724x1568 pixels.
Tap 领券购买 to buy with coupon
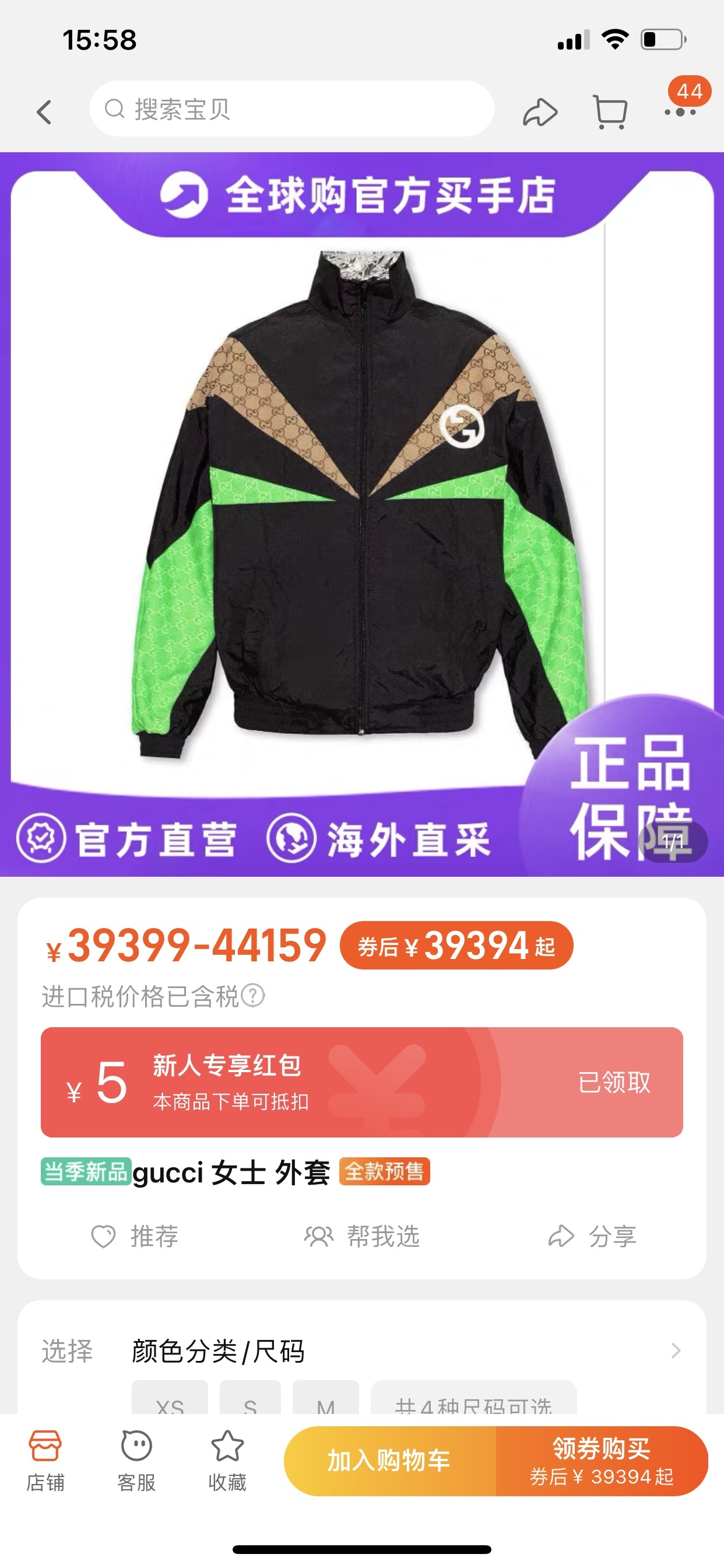tap(601, 1461)
